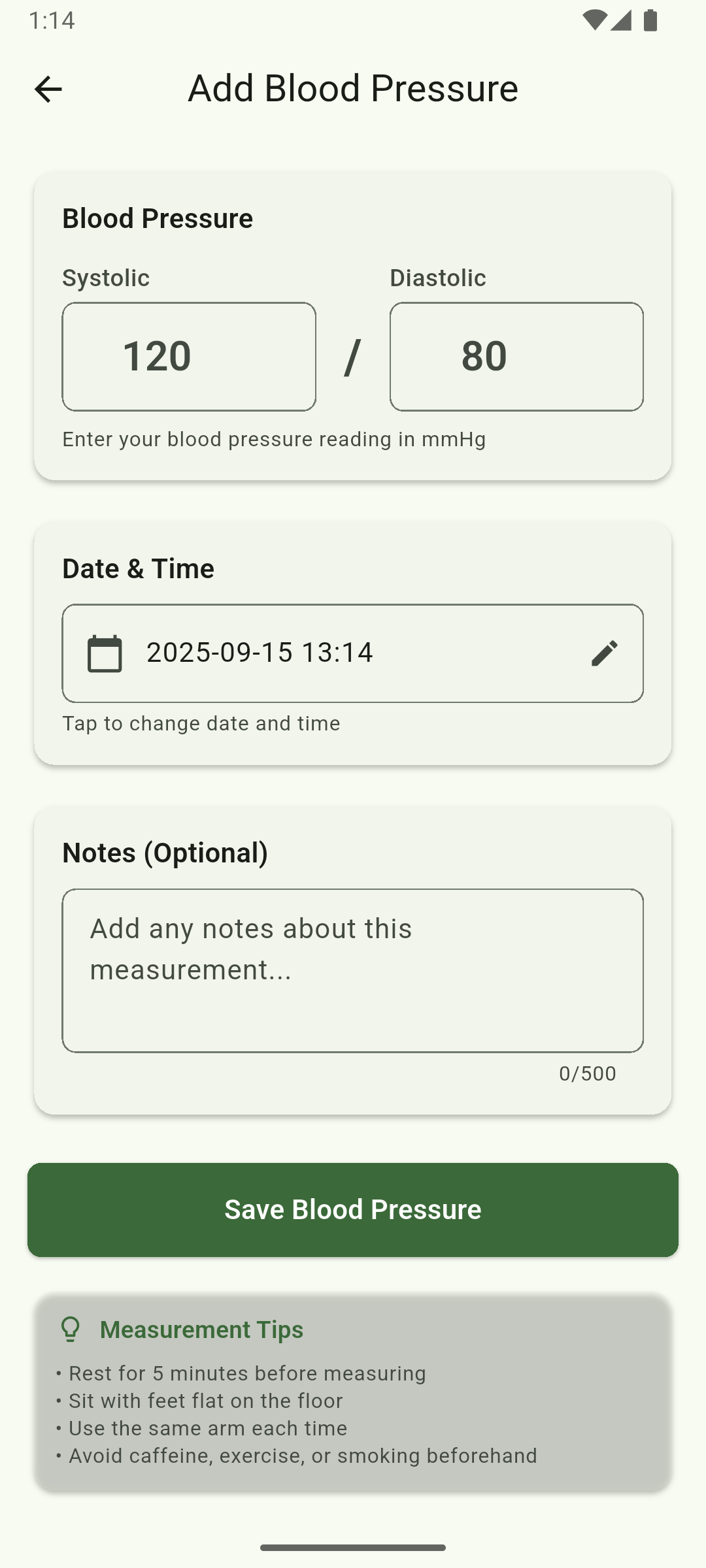Open the date and time picker field
The width and height of the screenshot is (706, 1568).
(x=353, y=653)
